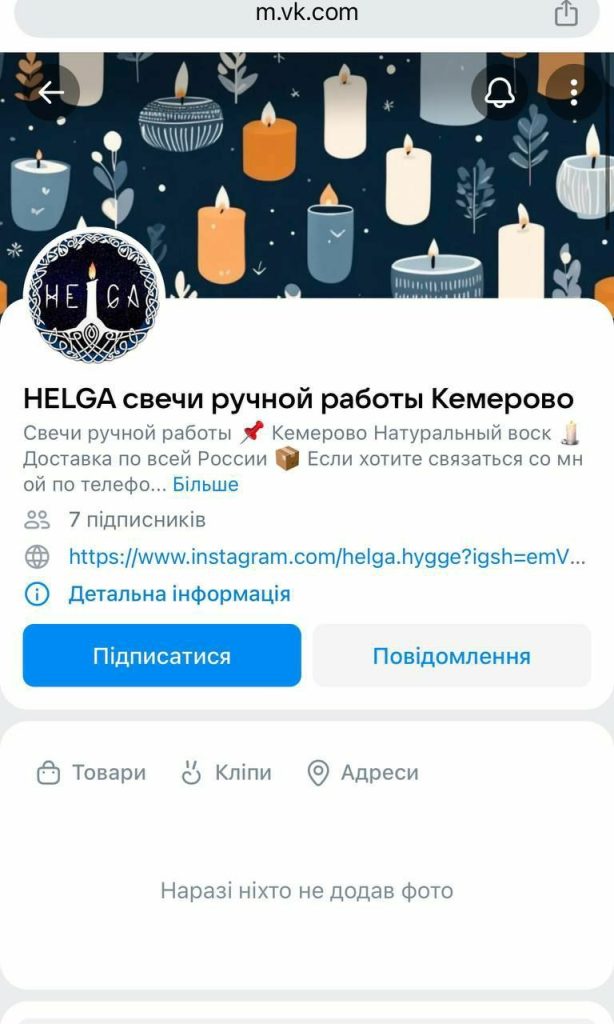View the 7 підписників list
614x1024 pixels.
136,520
